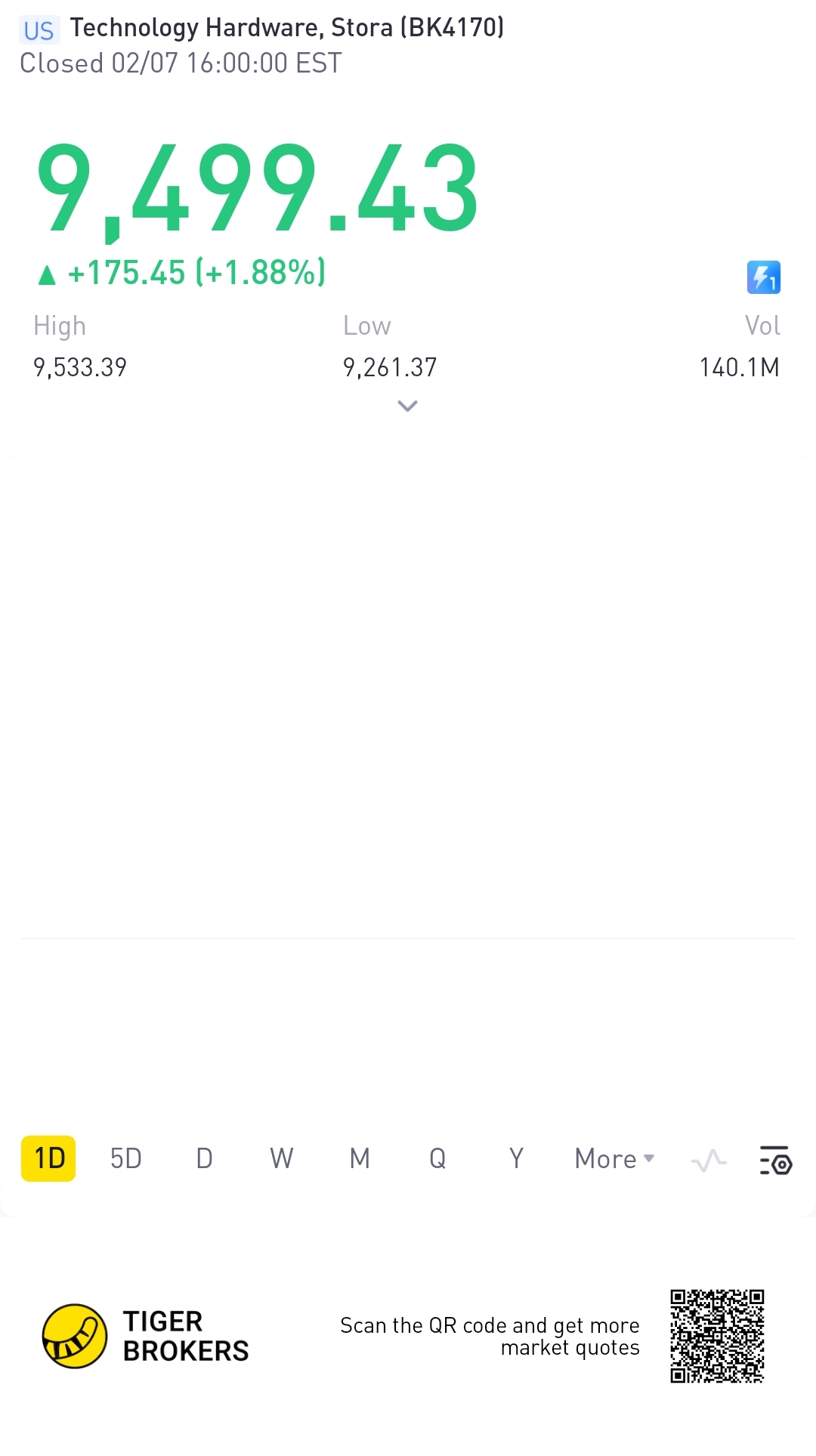Switch to the weekly W chart

(x=282, y=1158)
